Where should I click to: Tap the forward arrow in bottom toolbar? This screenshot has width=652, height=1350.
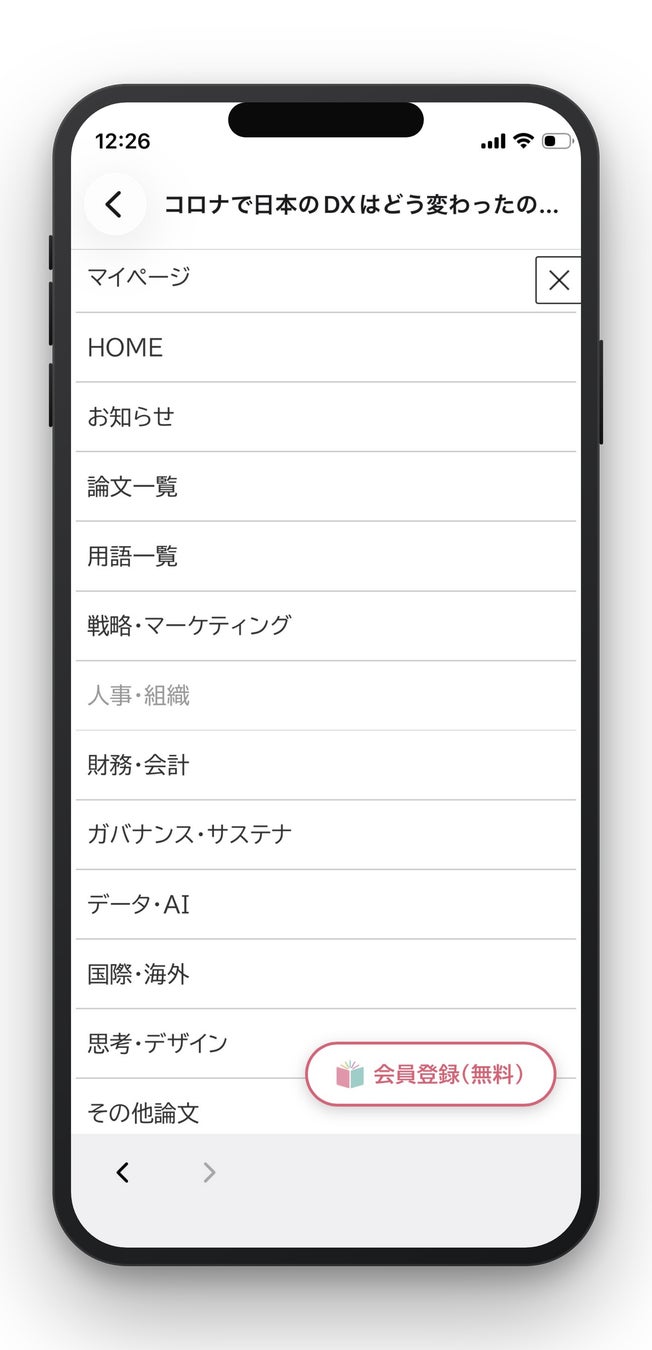pos(209,1172)
